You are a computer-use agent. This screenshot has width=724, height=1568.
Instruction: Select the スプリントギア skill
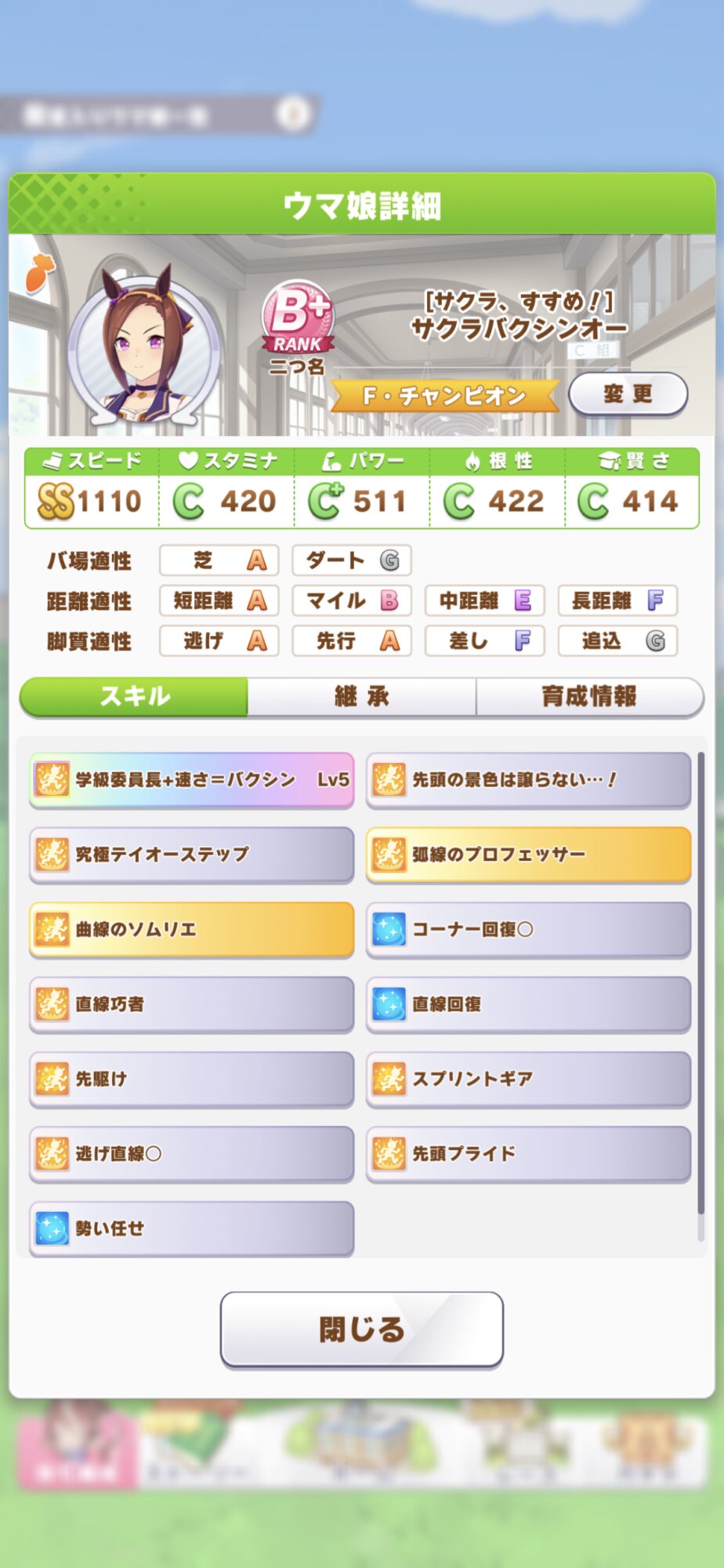click(528, 1079)
